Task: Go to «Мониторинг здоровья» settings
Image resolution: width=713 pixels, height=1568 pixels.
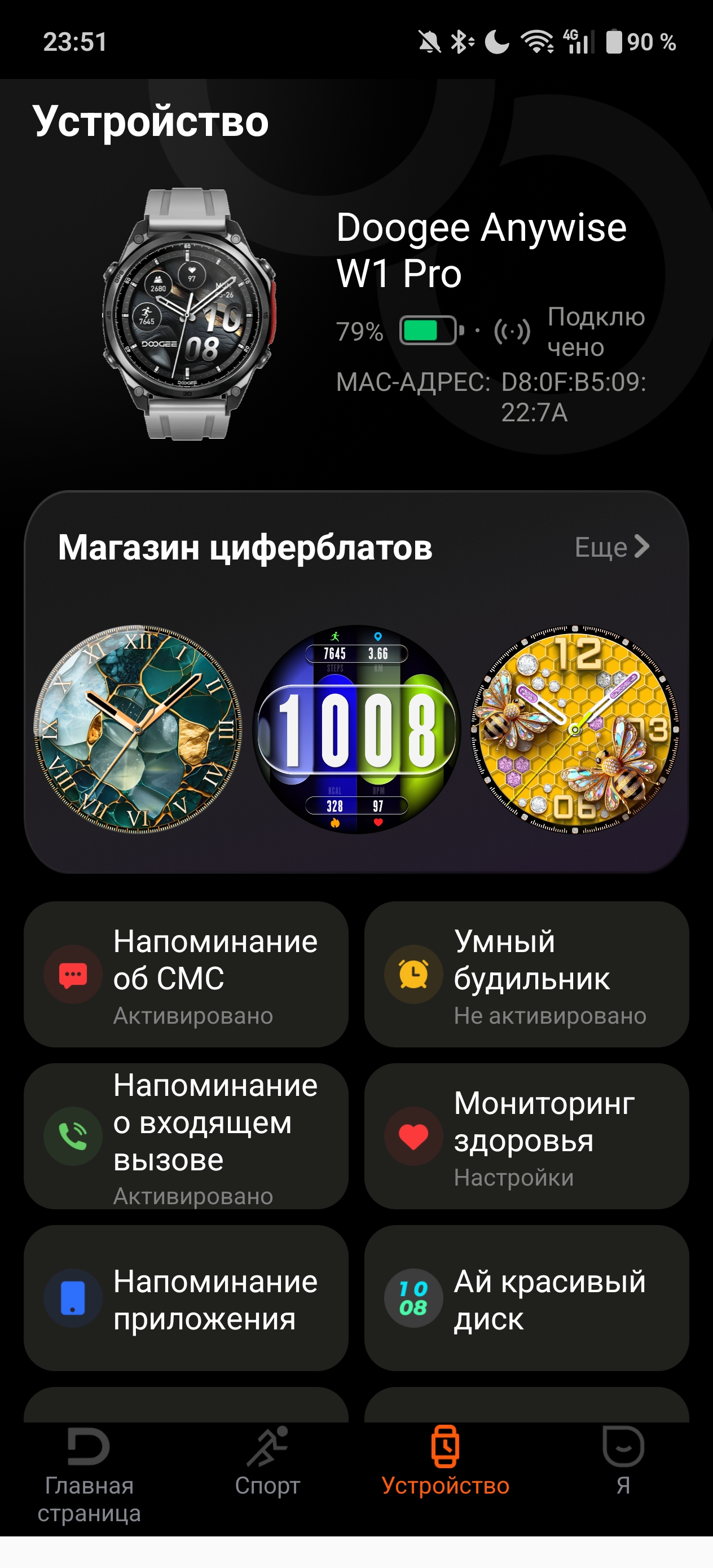Action: point(526,1136)
